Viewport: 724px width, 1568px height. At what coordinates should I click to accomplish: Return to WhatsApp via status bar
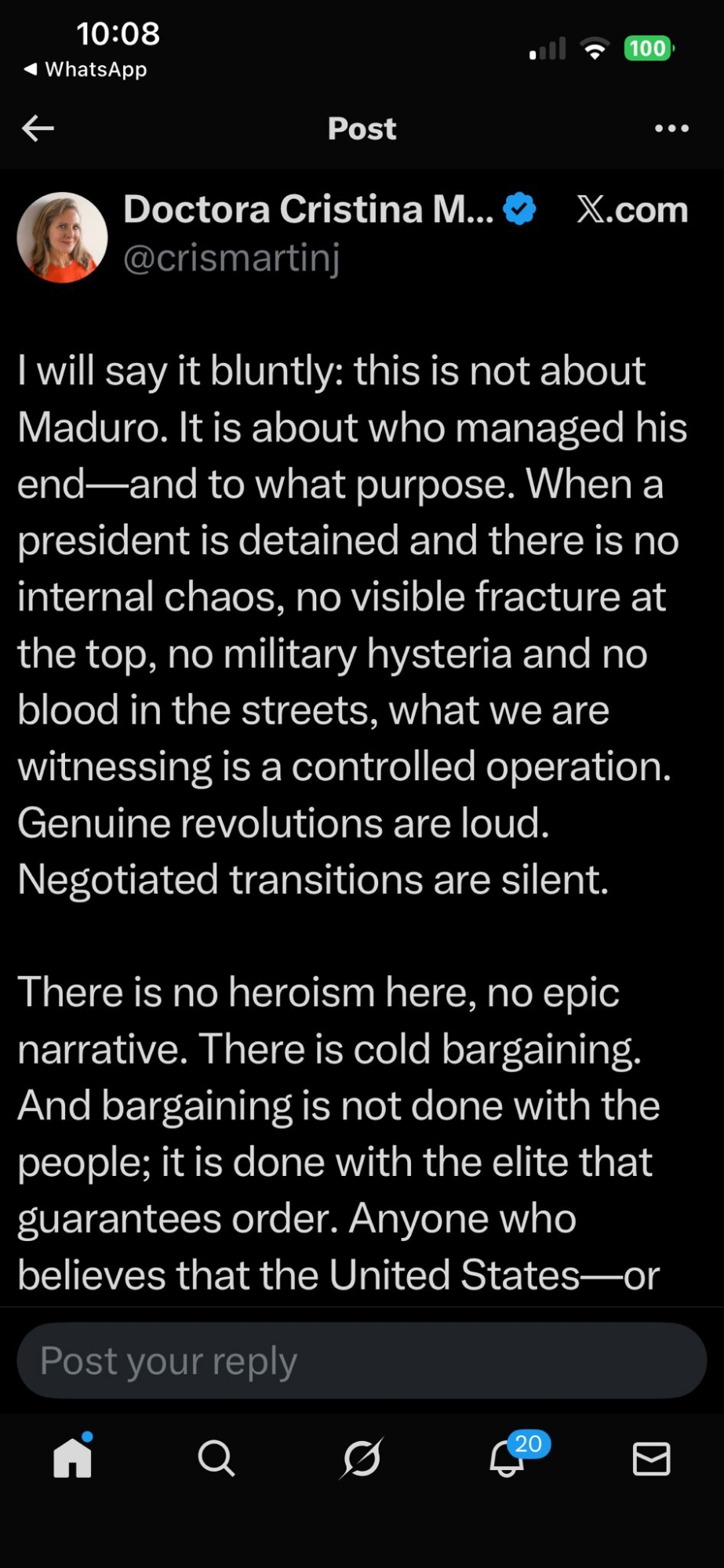86,70
